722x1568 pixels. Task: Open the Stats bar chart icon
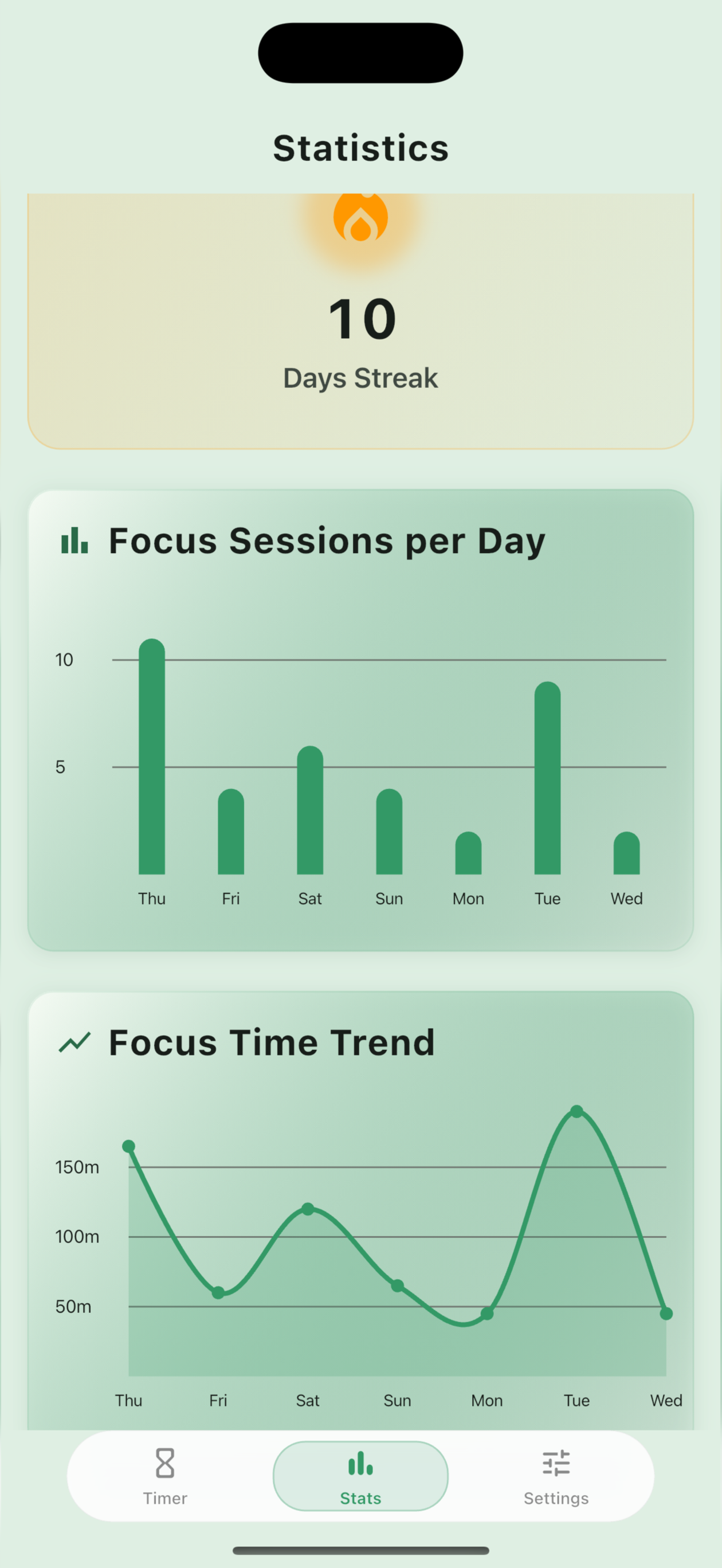pyautogui.click(x=360, y=1462)
